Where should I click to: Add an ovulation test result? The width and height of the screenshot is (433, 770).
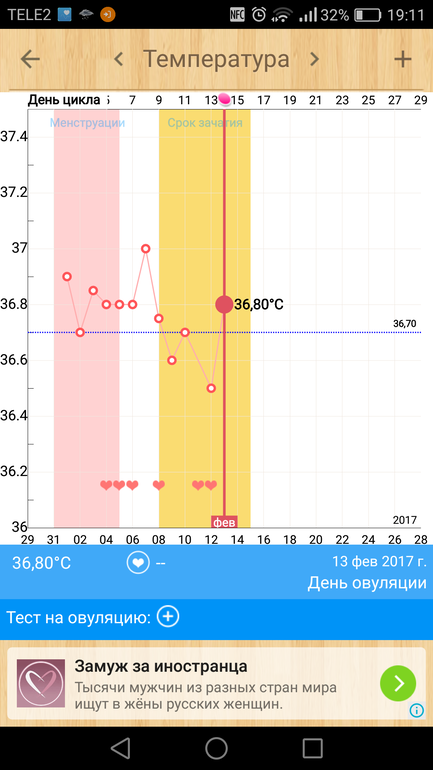(x=168, y=617)
